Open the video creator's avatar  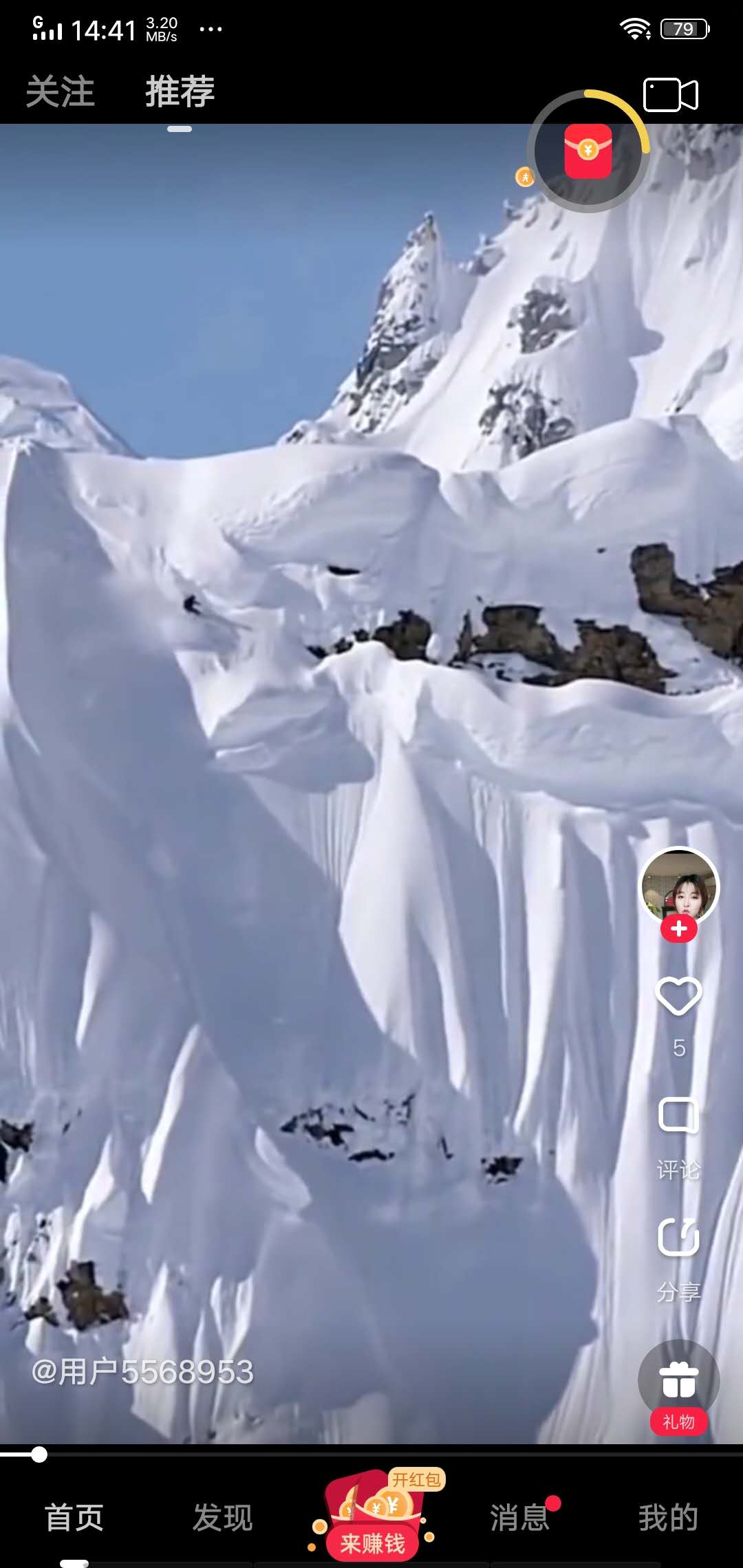click(x=679, y=886)
